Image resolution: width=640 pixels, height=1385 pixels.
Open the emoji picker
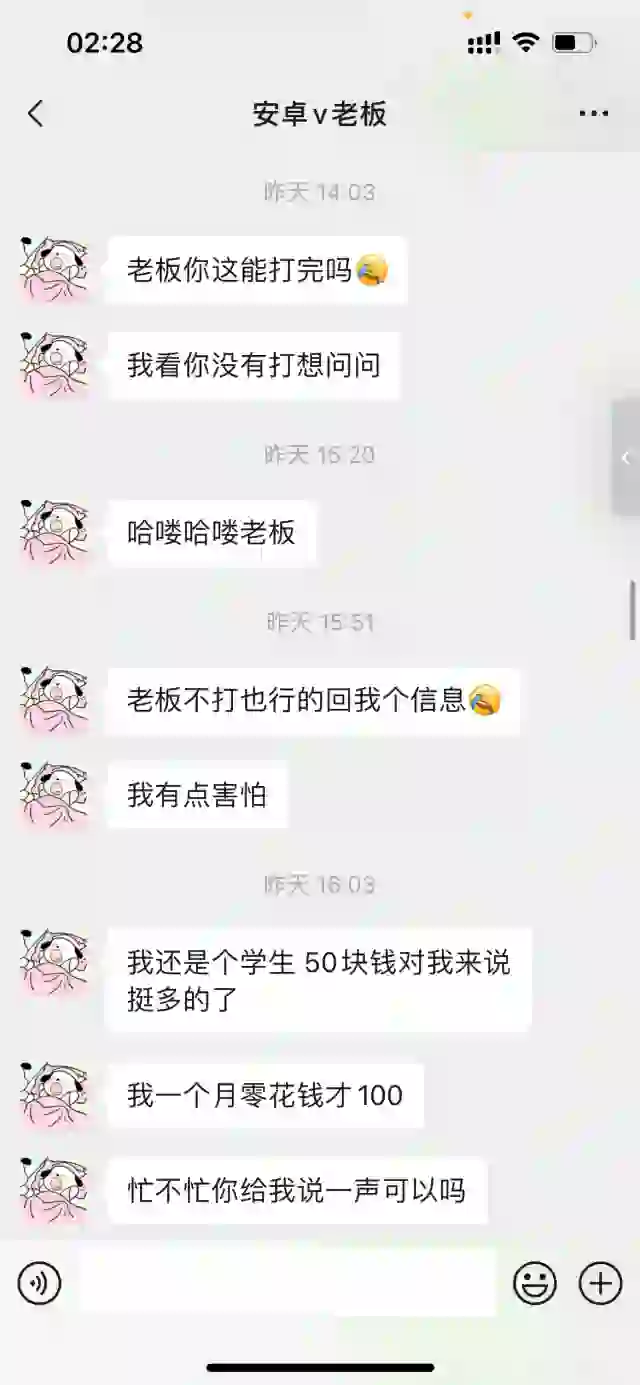535,1283
